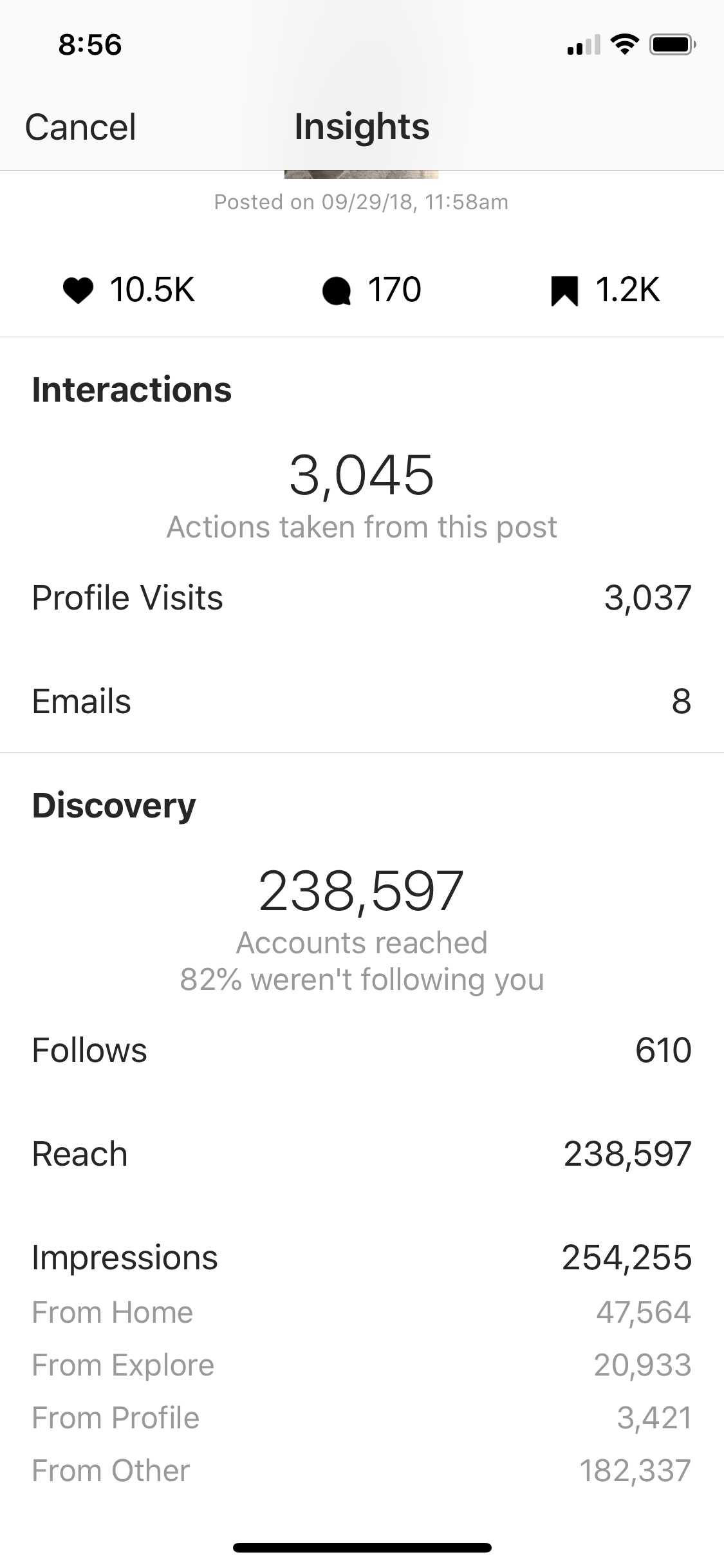Select the From Explore impressions value
Screen dimensions: 724x1568
[644, 1364]
